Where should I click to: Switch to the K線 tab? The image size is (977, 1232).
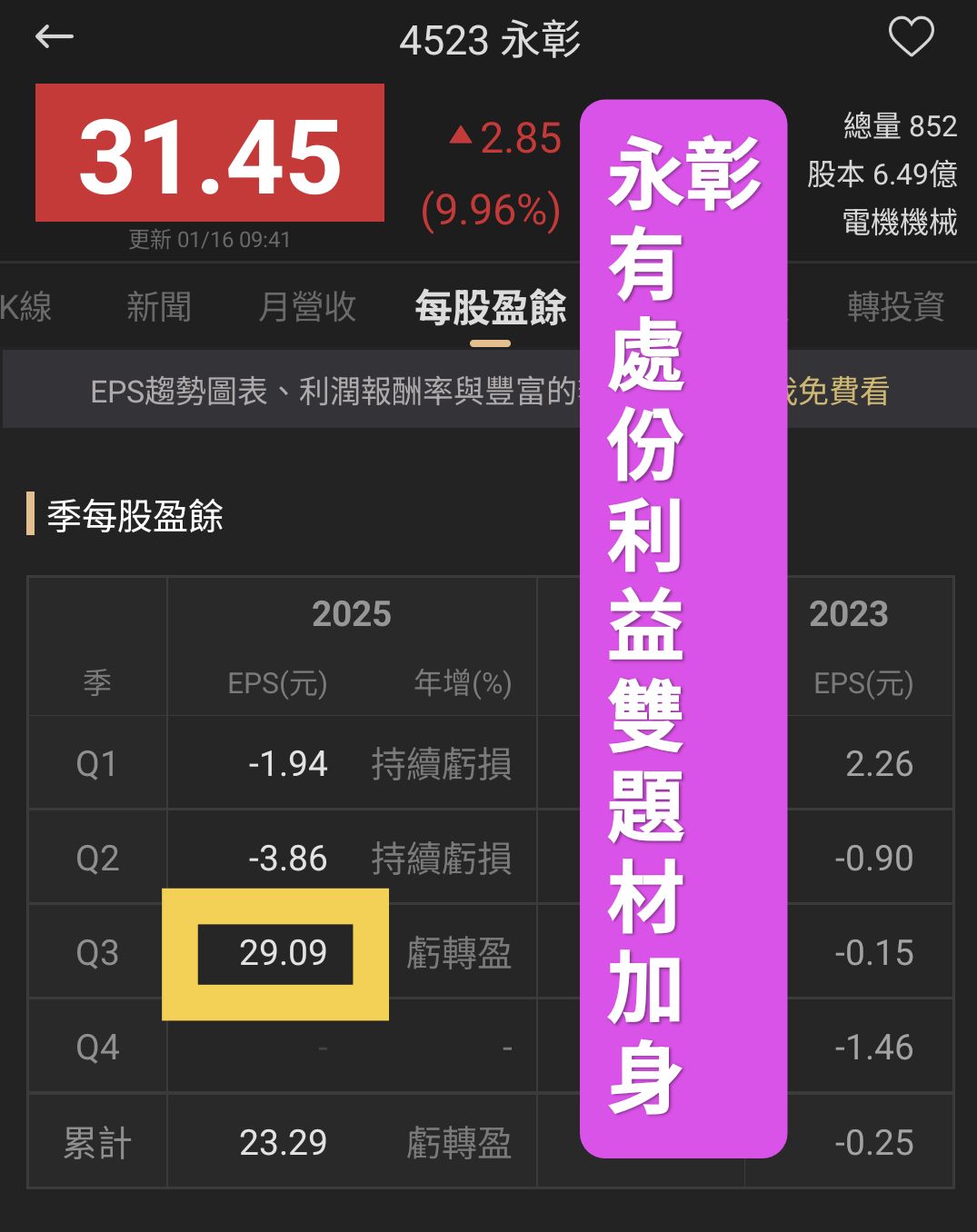click(25, 307)
